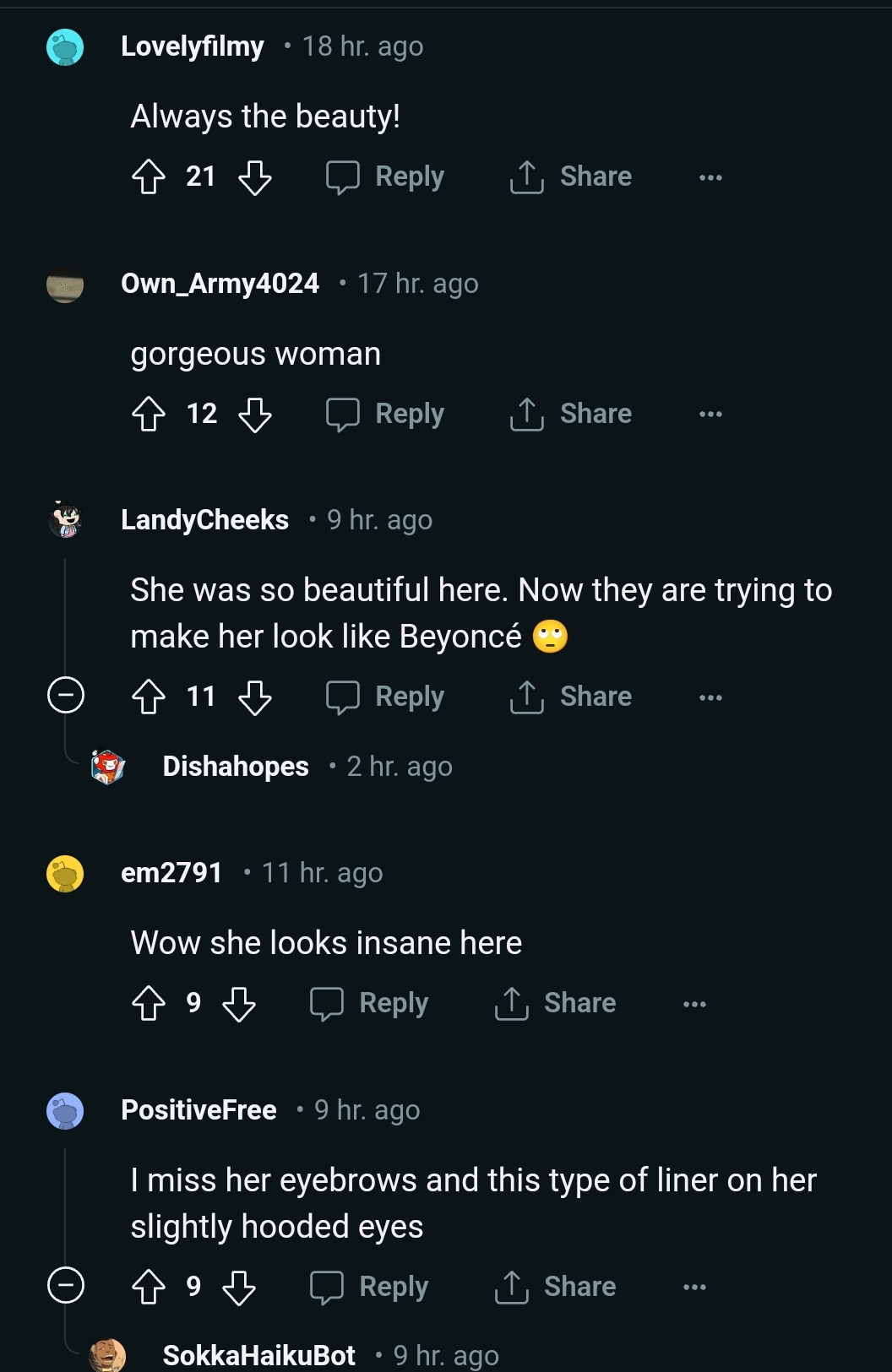Reply to Own_Army4024's comment

pos(385,414)
